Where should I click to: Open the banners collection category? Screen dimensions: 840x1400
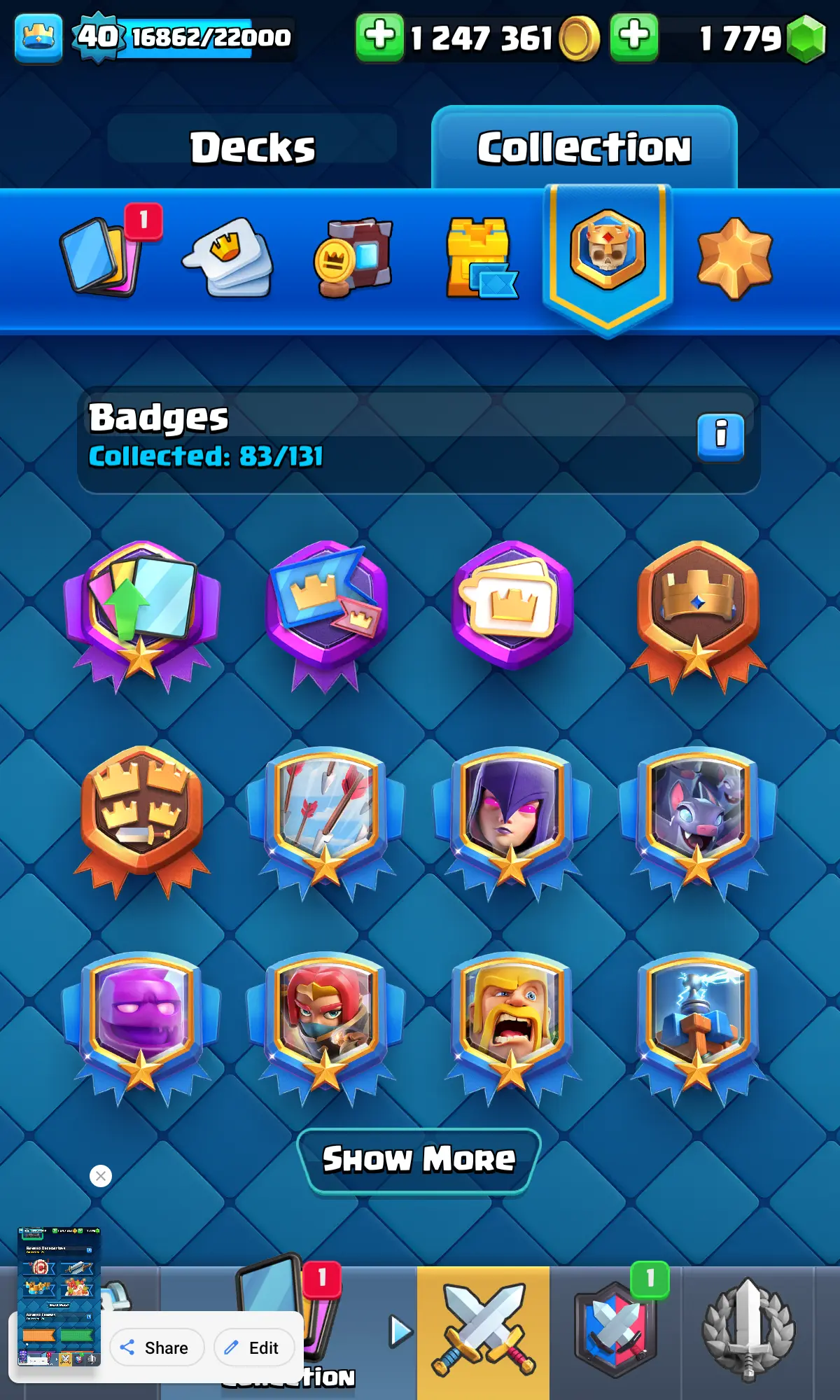[x=353, y=257]
